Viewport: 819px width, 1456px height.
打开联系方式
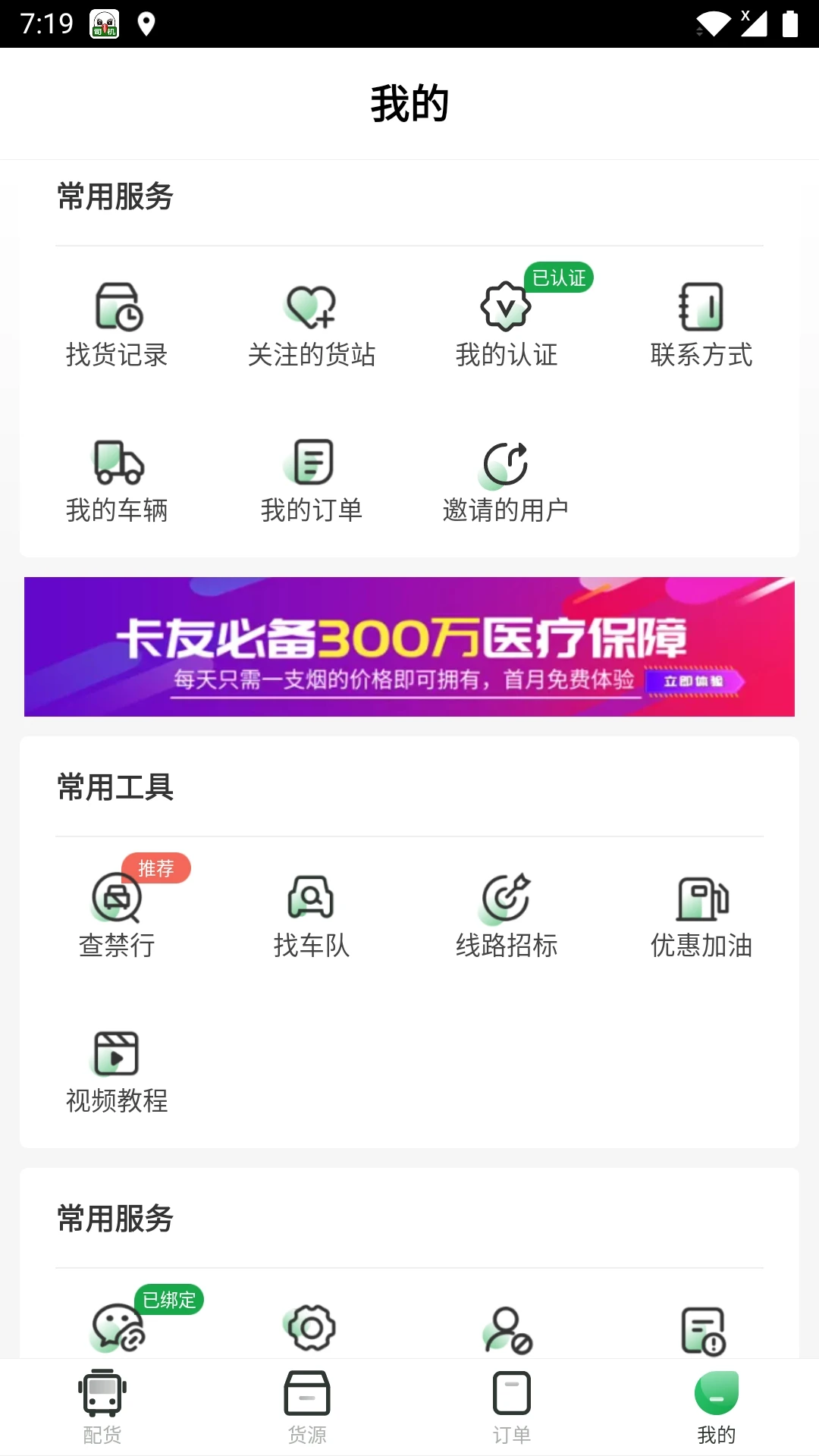click(701, 322)
